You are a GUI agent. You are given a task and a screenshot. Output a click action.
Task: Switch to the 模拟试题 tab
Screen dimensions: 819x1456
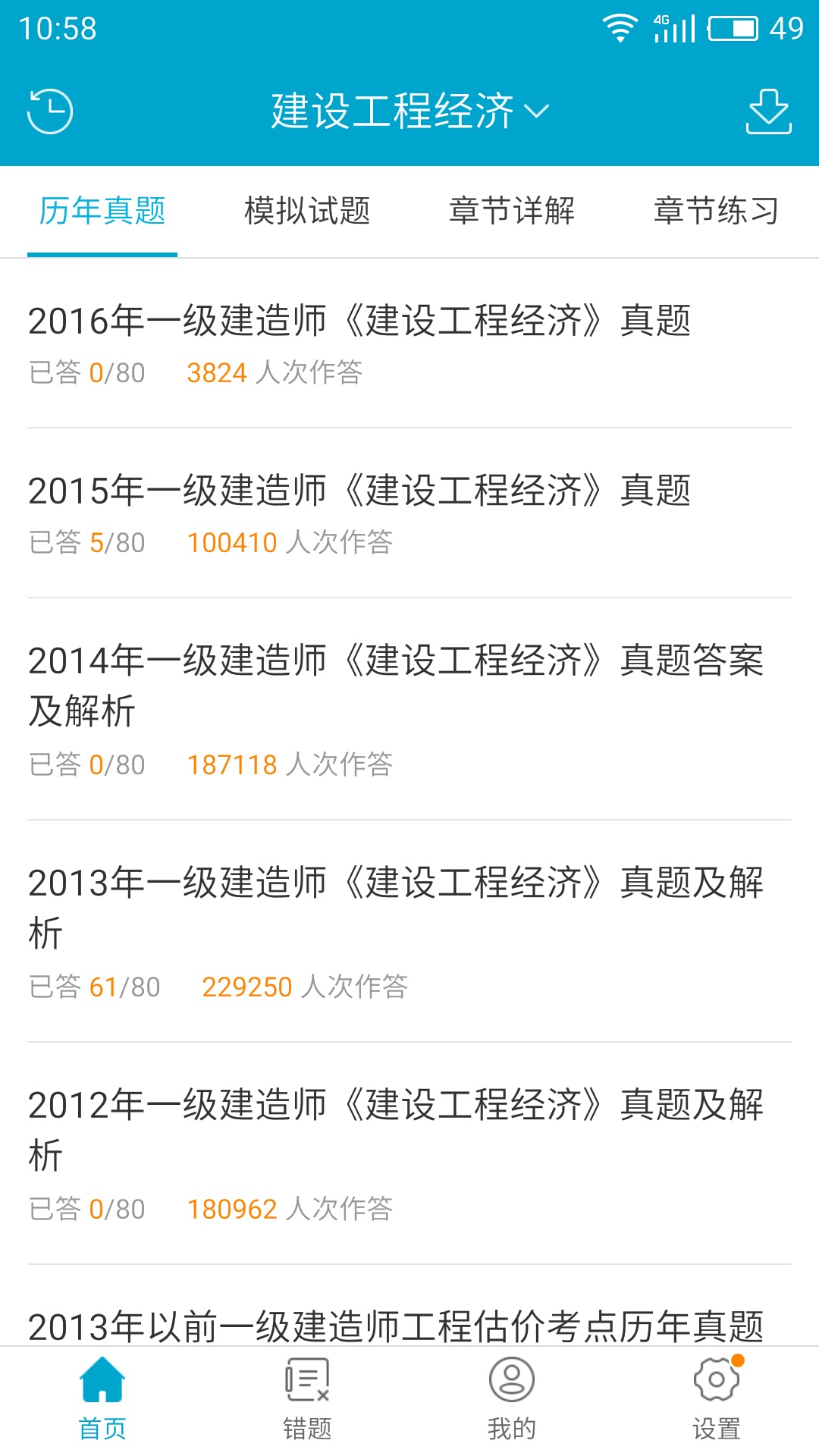click(307, 211)
